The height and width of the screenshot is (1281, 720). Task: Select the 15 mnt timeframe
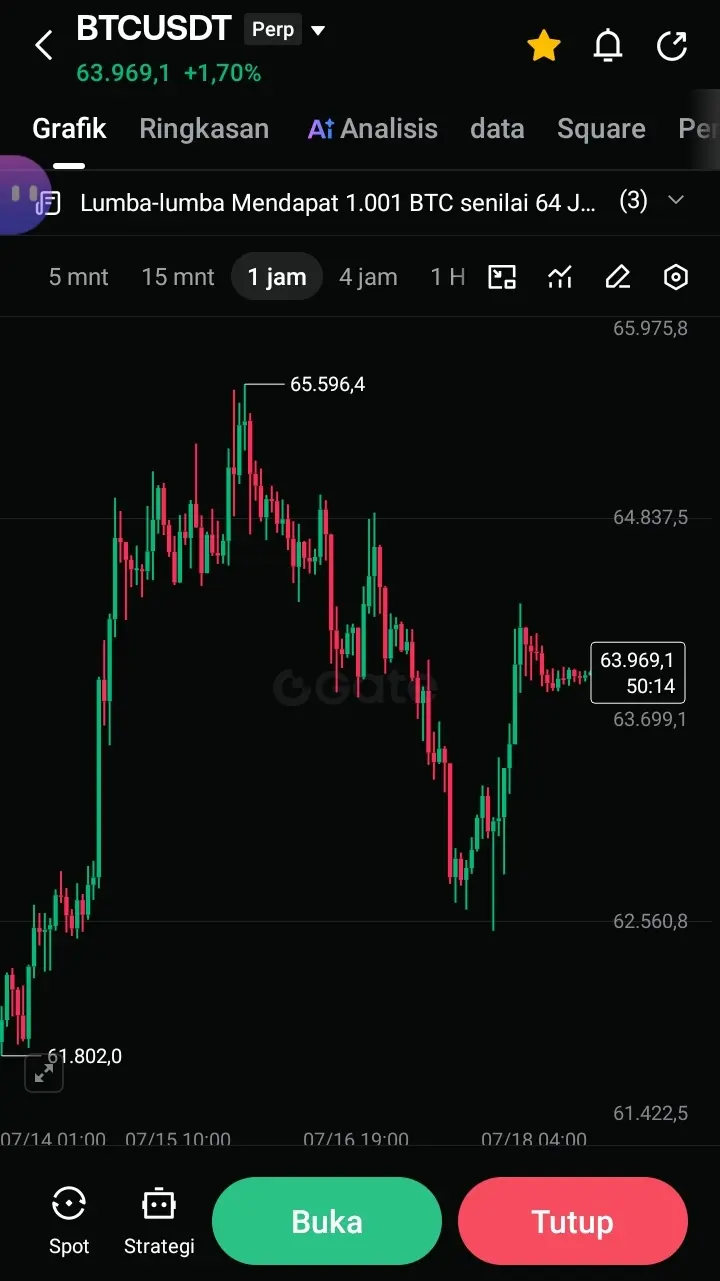click(x=178, y=277)
